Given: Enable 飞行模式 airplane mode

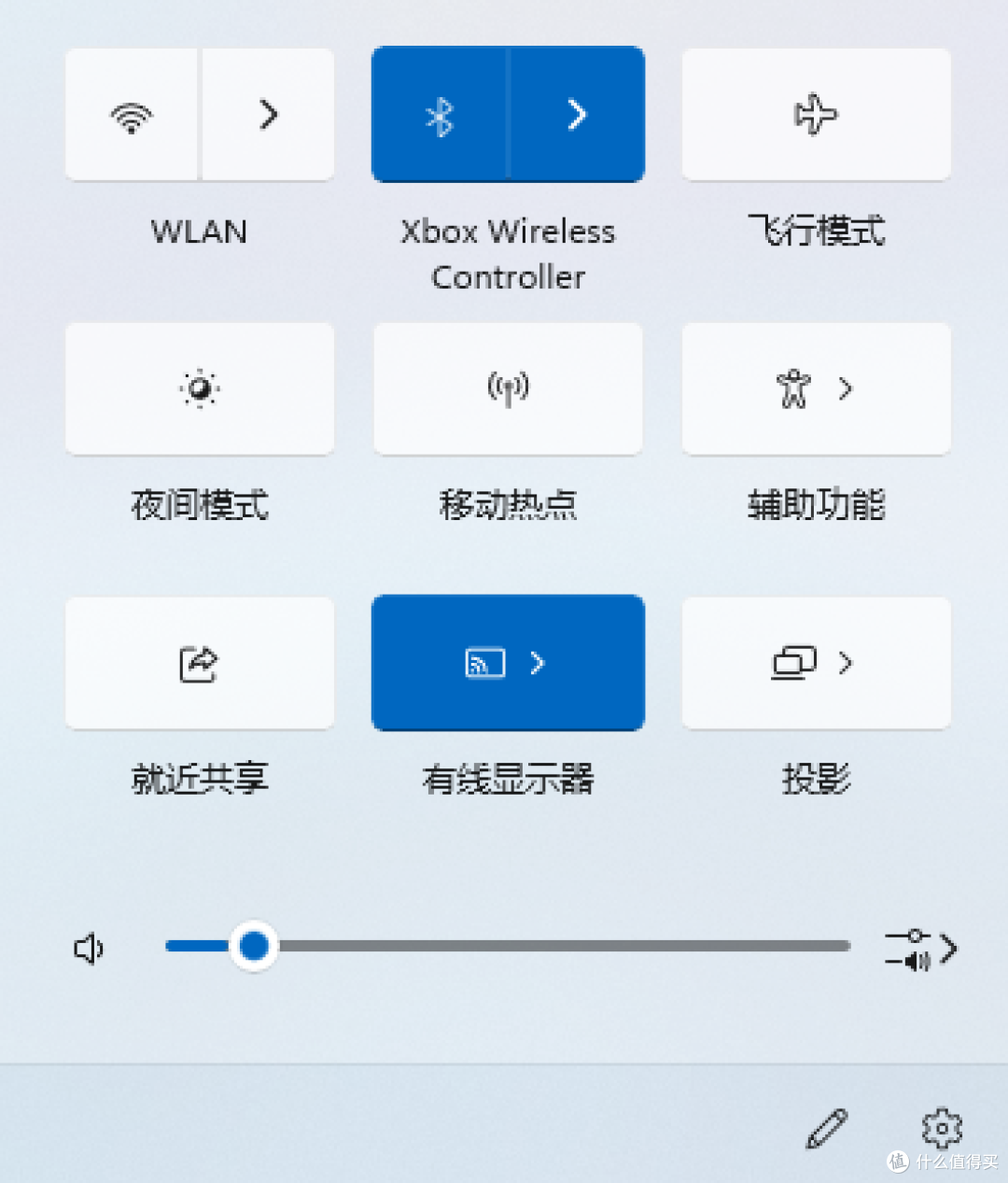Looking at the screenshot, I should pyautogui.click(x=816, y=116).
